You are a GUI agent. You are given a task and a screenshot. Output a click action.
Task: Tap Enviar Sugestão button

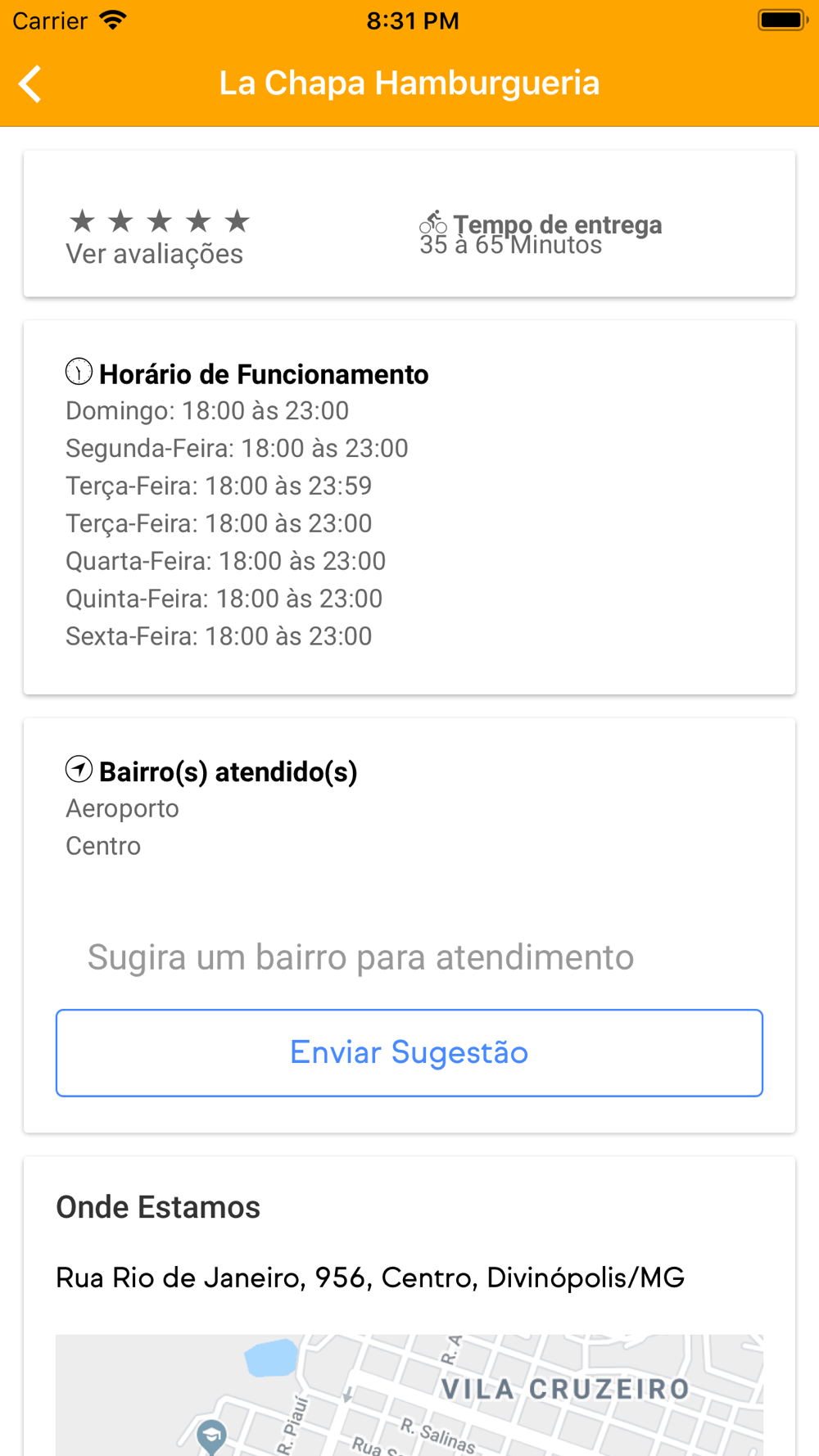(409, 1052)
